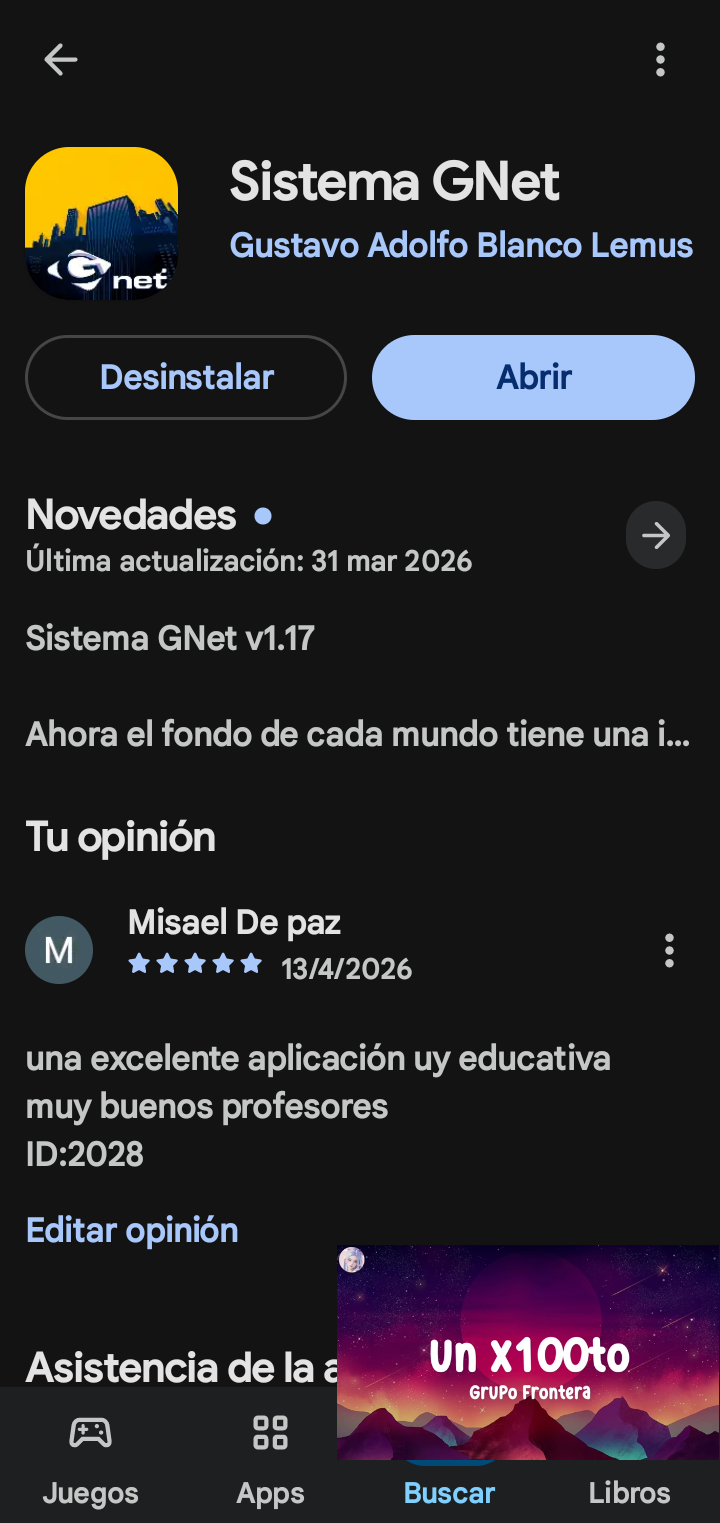
Task: Go to the Libros tab
Action: point(629,1492)
